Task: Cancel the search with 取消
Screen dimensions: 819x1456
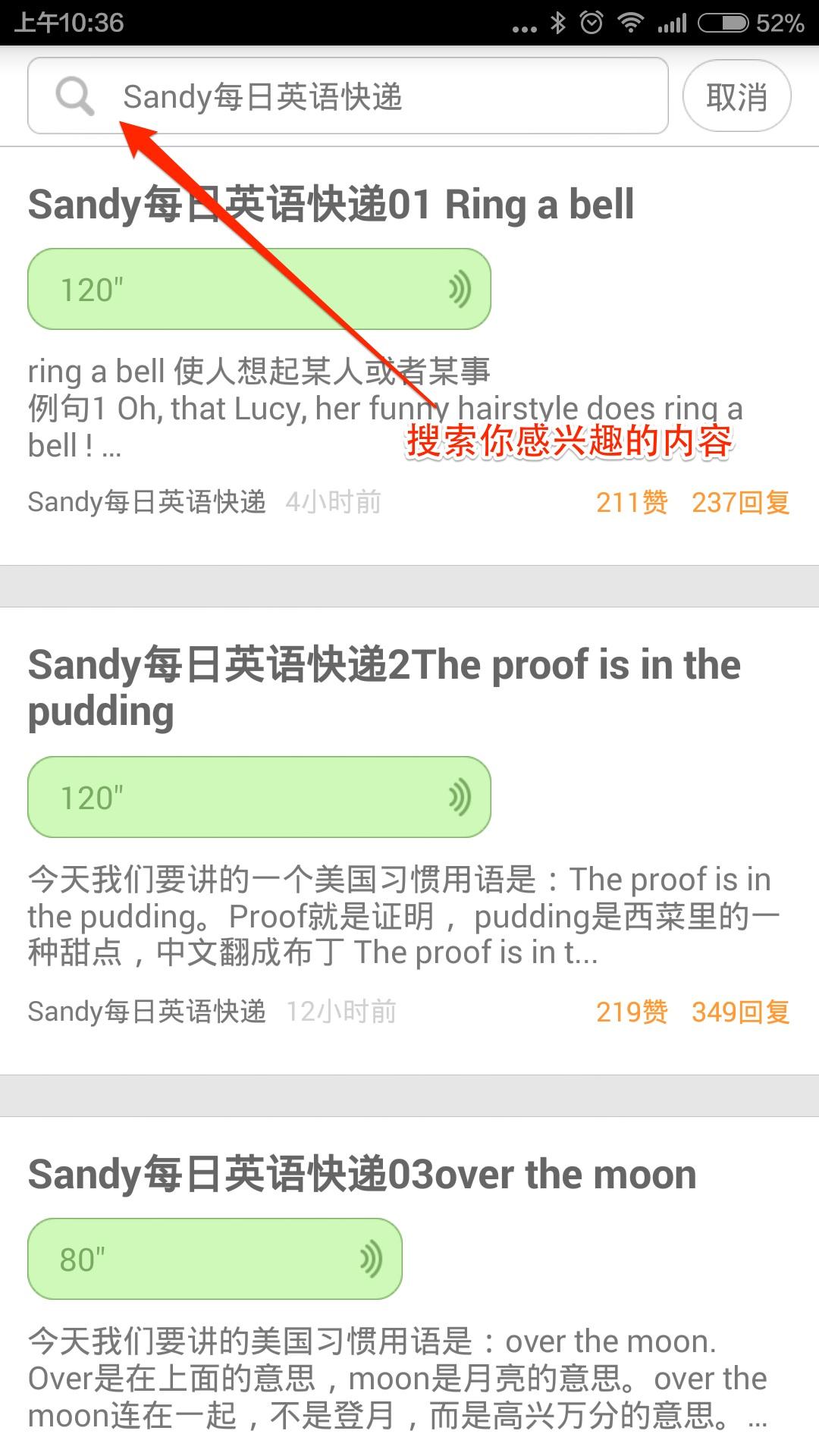Action: (736, 97)
